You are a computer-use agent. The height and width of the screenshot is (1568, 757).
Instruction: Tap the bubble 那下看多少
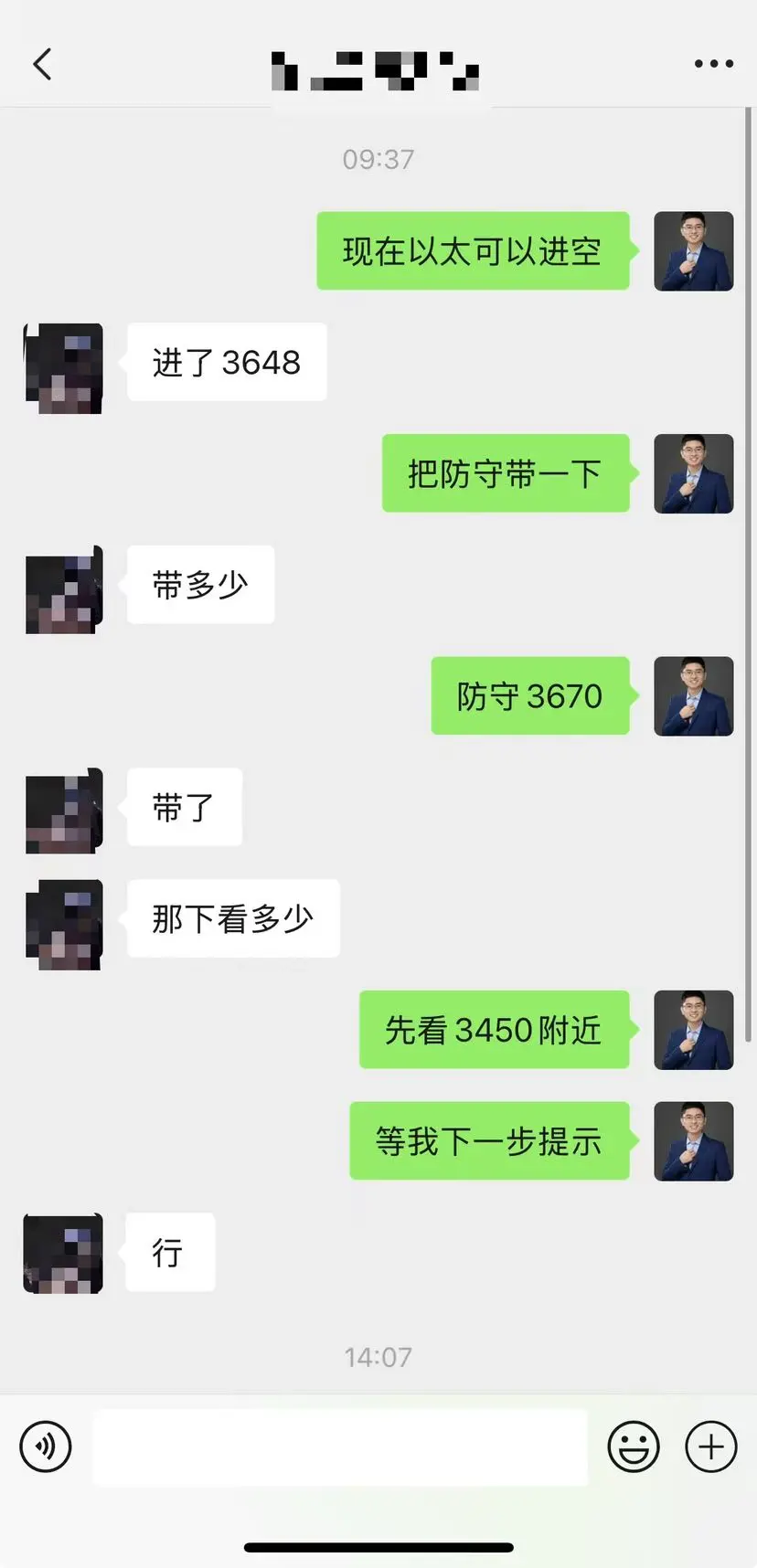(232, 919)
